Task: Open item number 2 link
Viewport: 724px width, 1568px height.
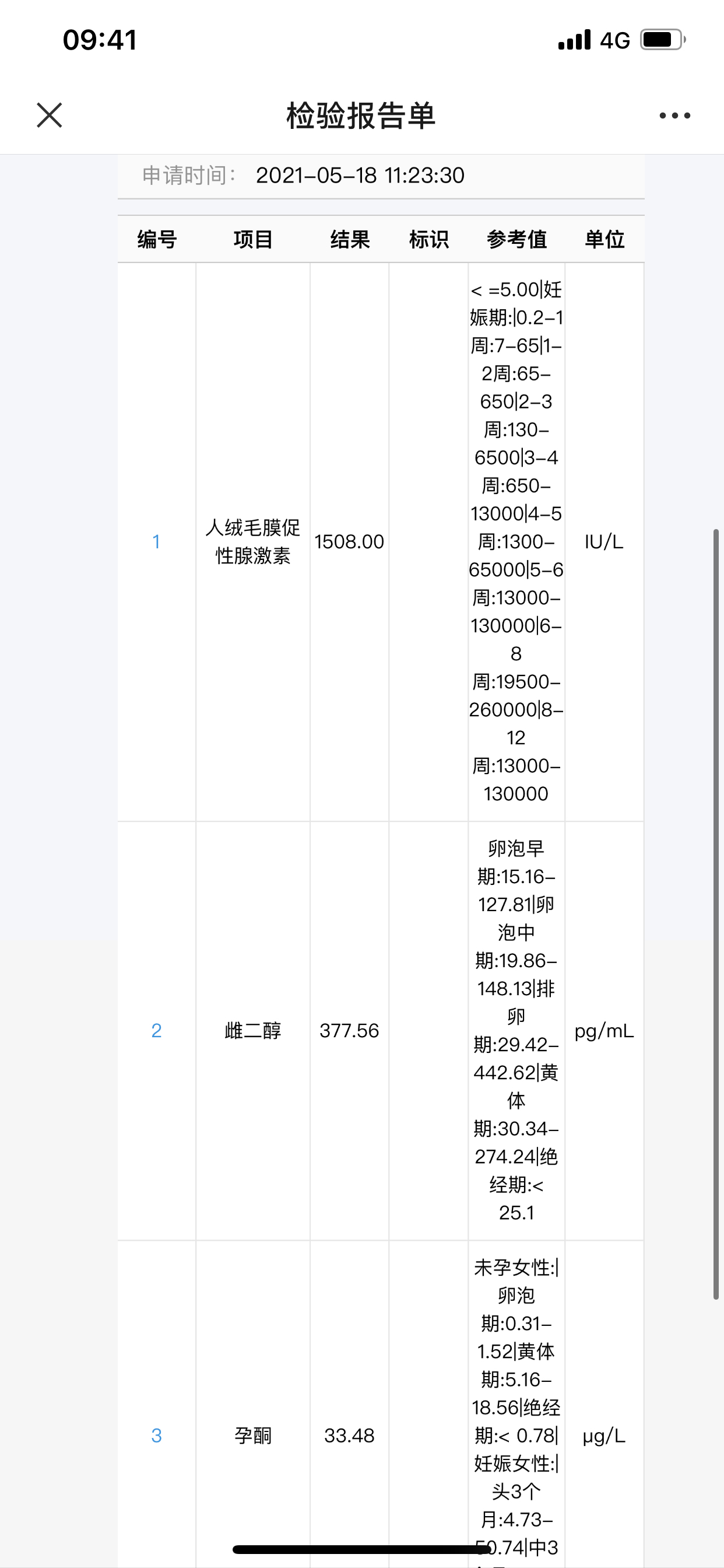Action: (x=156, y=1031)
